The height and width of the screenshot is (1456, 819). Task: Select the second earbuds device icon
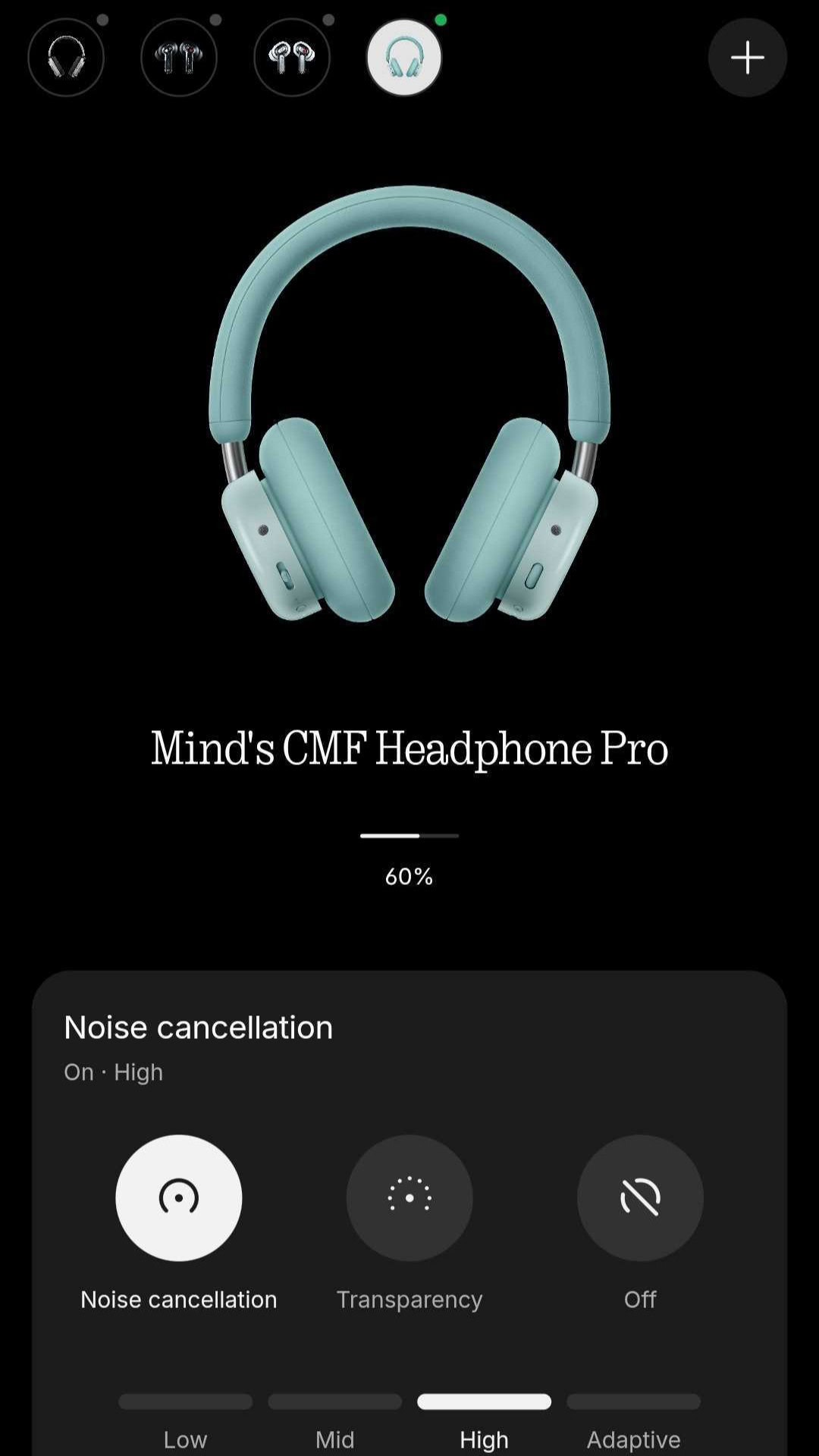(x=292, y=58)
